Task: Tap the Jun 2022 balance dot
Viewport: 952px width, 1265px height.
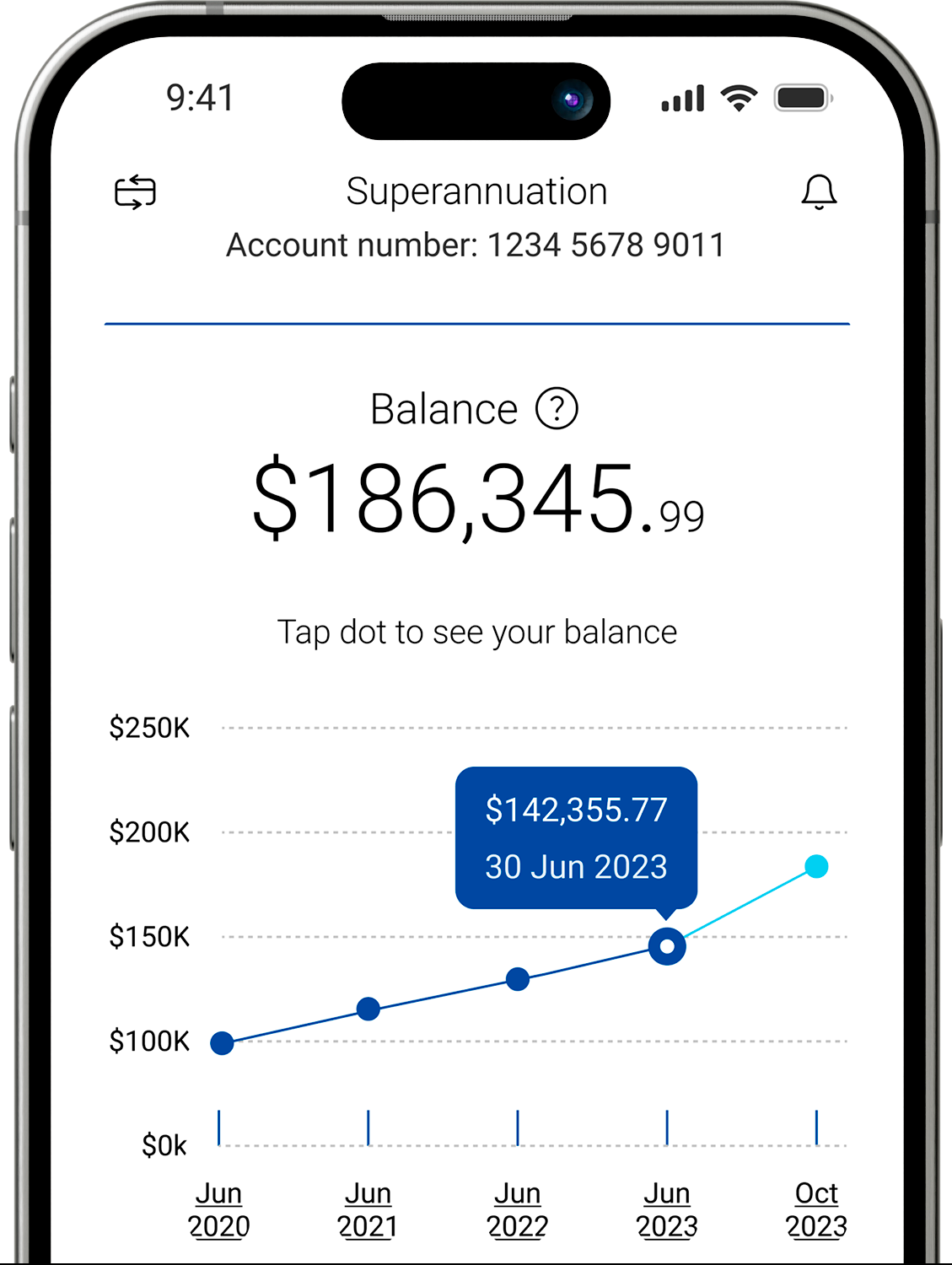Action: tap(518, 979)
